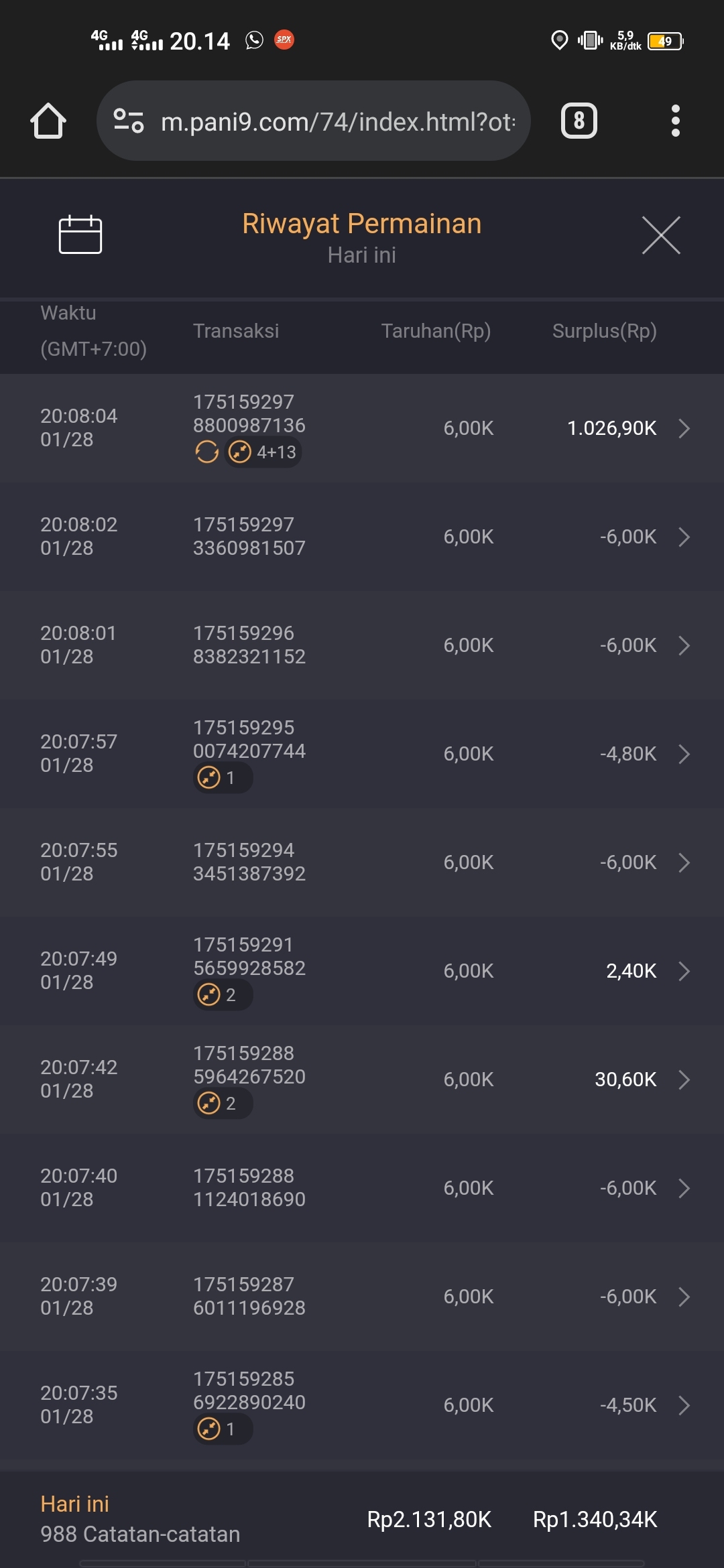Open the browser overflow menu

coord(675,121)
